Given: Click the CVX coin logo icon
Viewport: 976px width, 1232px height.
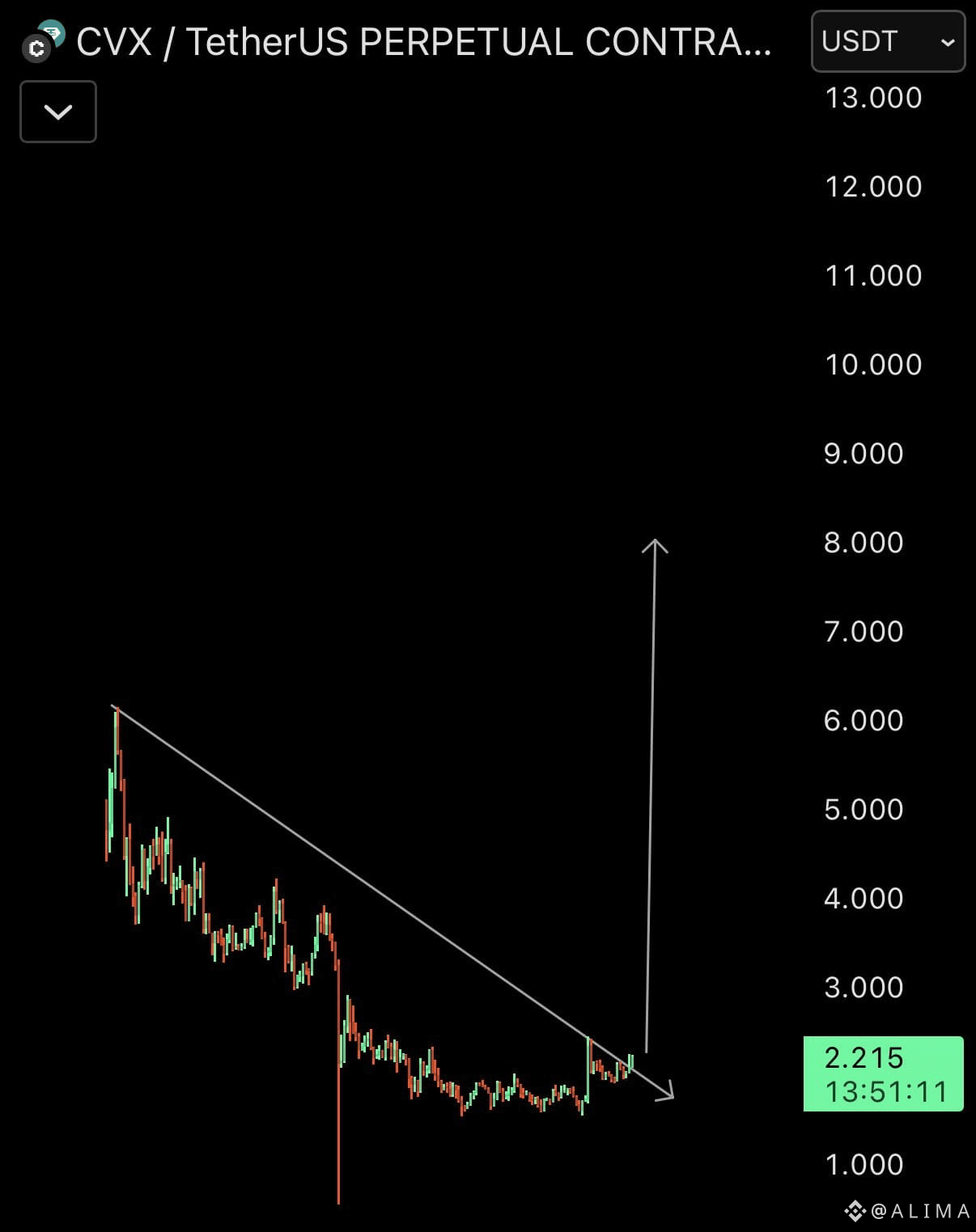Looking at the screenshot, I should coord(36,49).
